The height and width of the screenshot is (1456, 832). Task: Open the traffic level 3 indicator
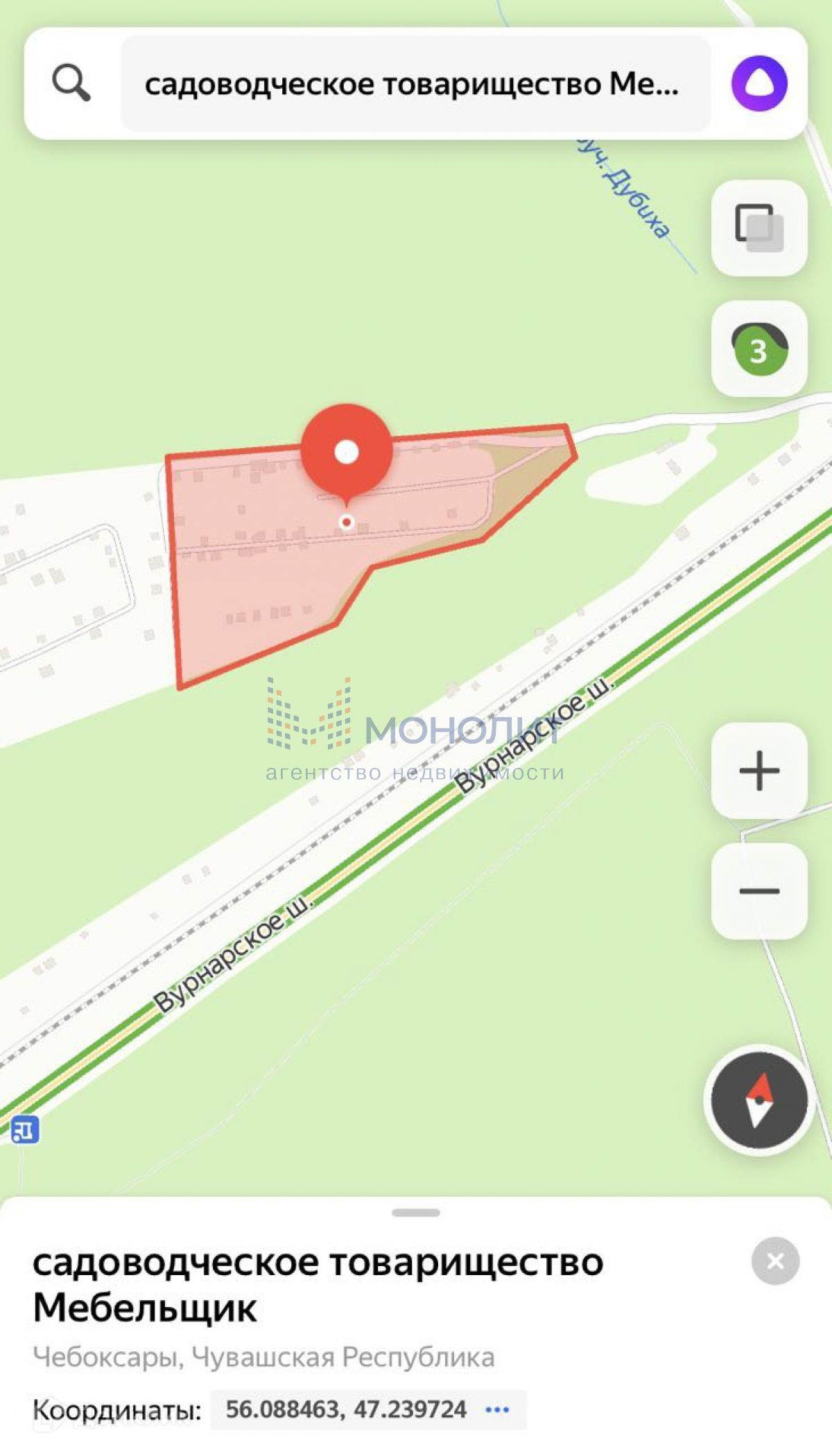(759, 349)
